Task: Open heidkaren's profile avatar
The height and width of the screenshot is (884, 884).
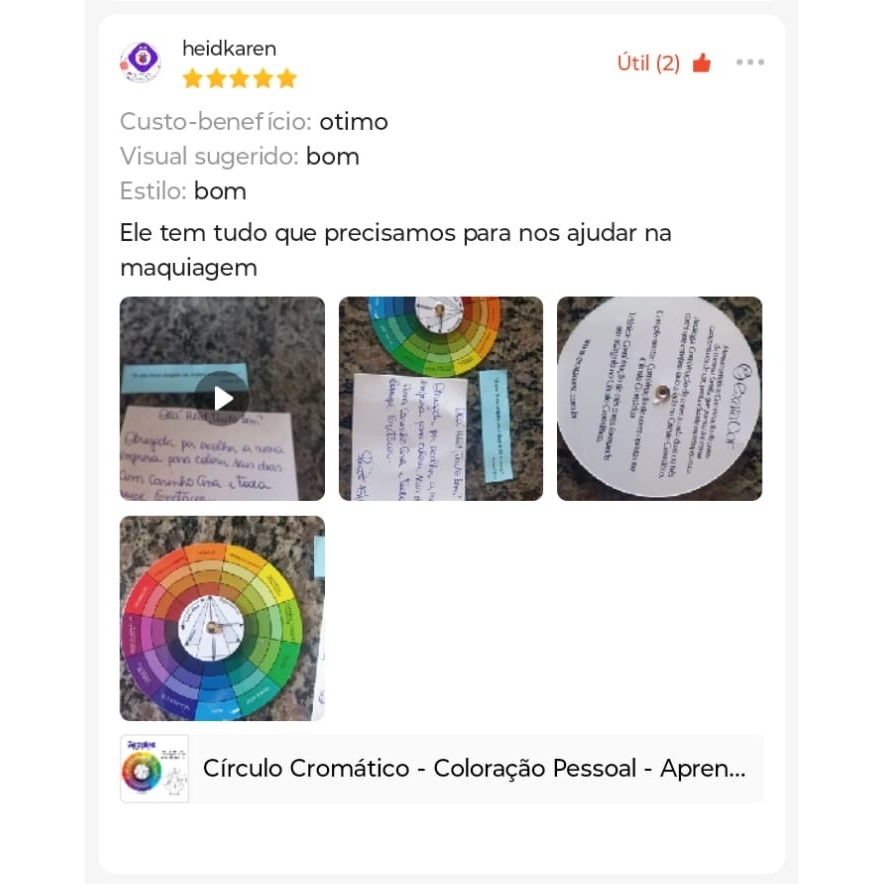Action: 141,62
